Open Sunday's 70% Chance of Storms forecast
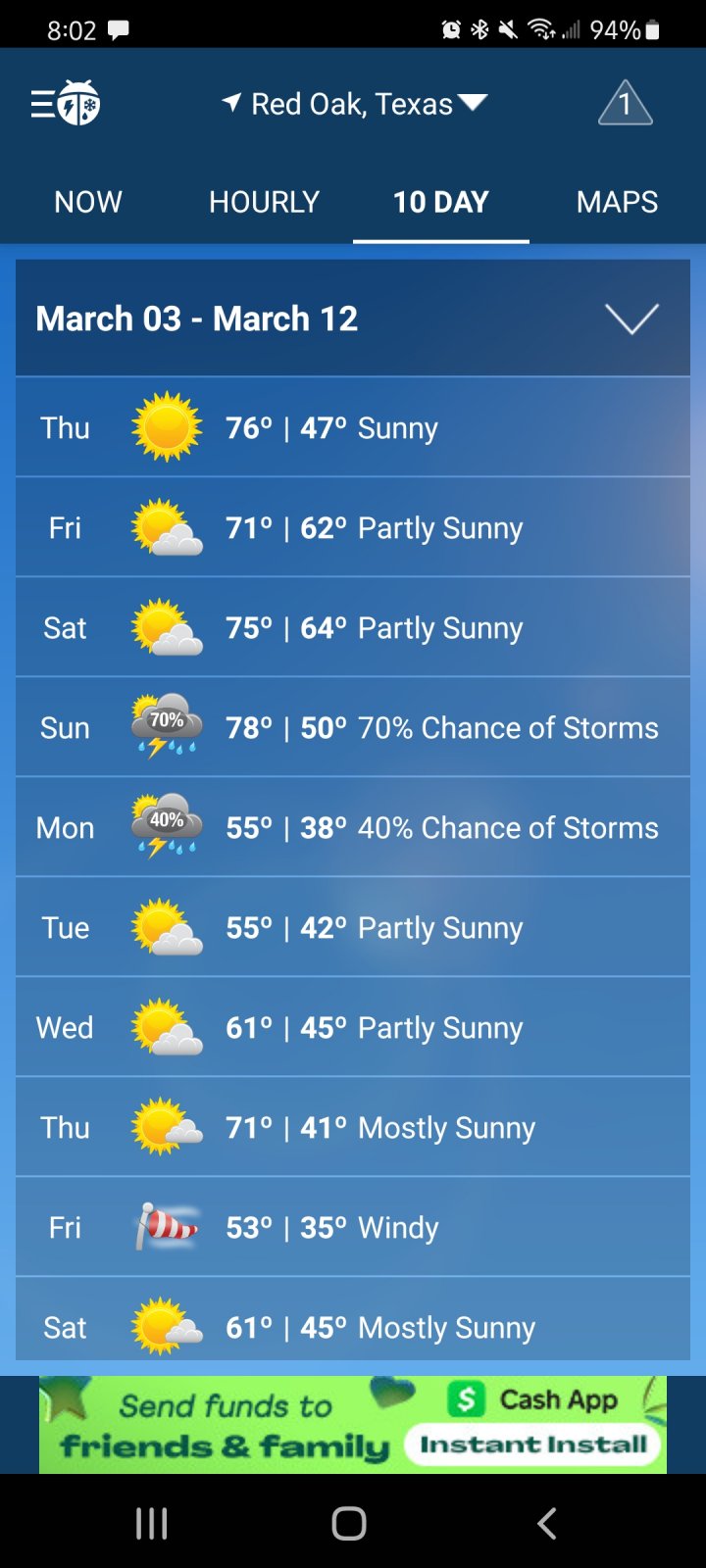This screenshot has height=1568, width=706. (x=353, y=727)
